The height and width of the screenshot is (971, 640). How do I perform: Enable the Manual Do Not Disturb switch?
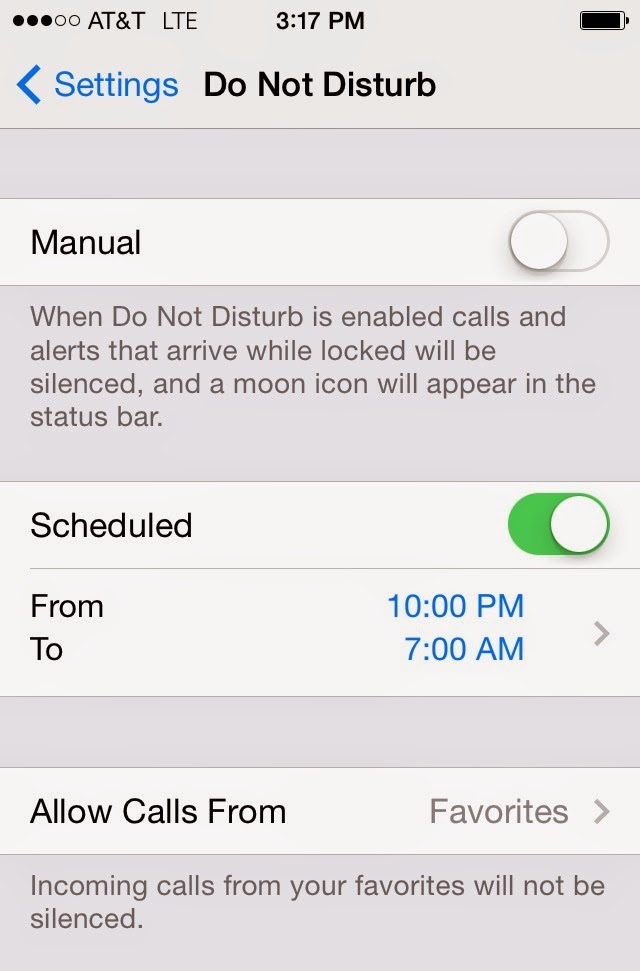point(558,242)
